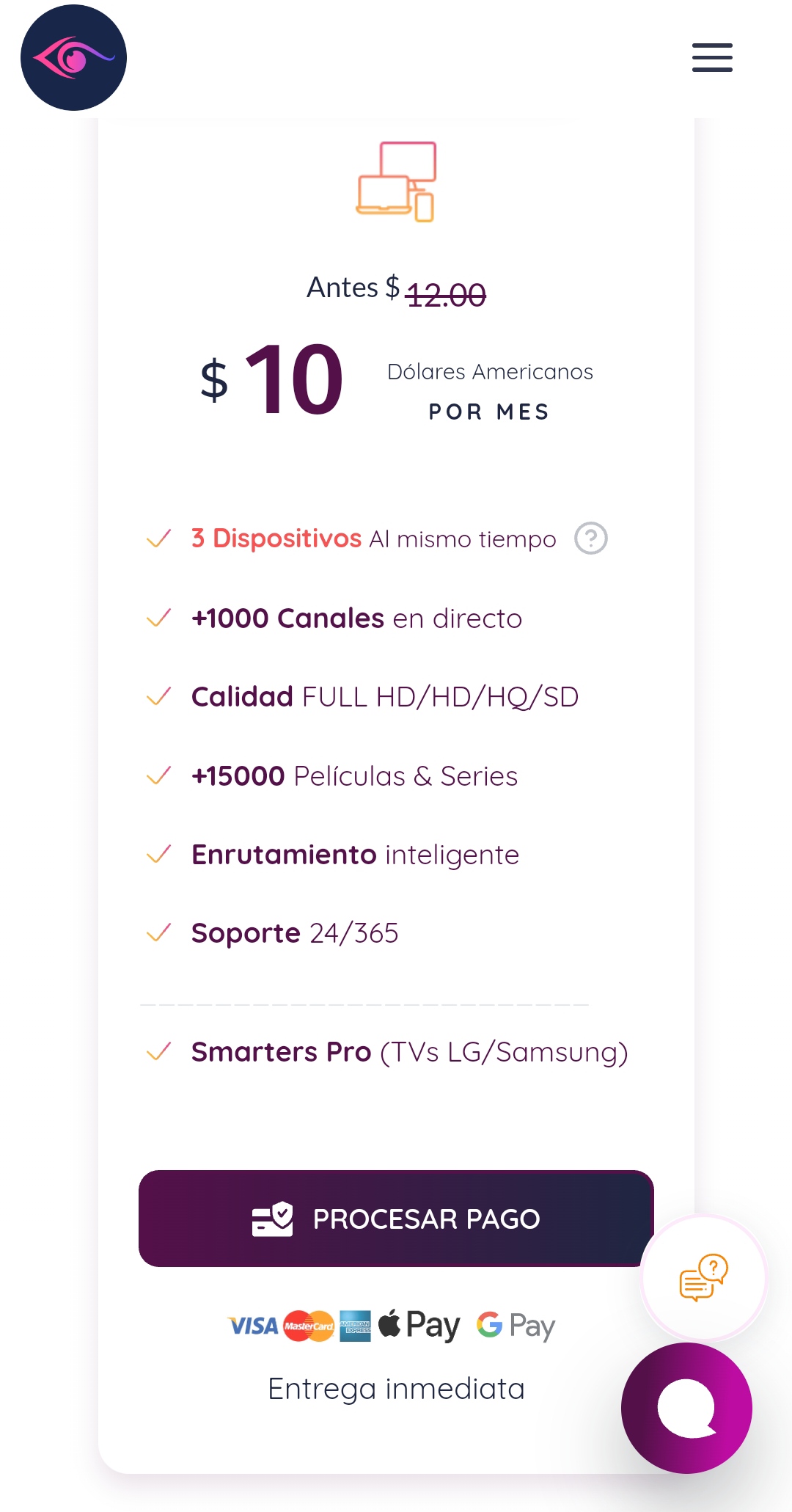The height and width of the screenshot is (1512, 792).
Task: Open the help icon beside 3 Dispositivos
Action: click(590, 538)
